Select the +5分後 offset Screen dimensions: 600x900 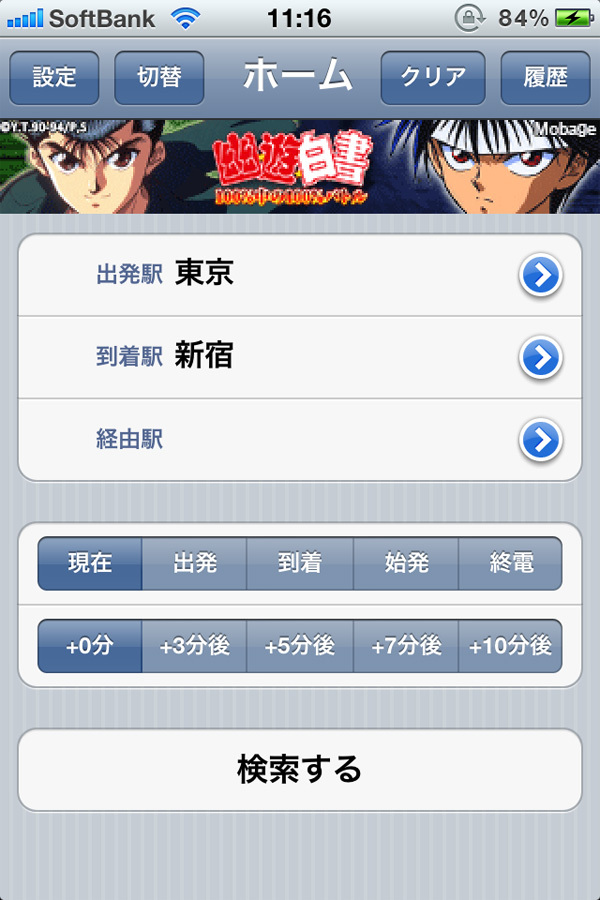300,646
